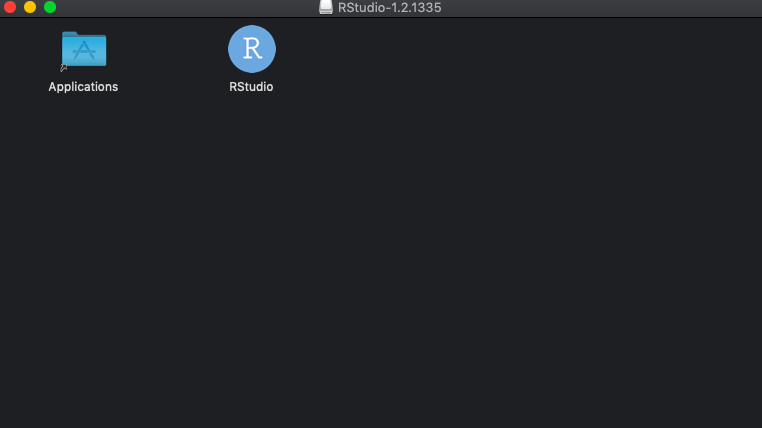Screen dimensions: 762x428
Task: Minimize the window with yellow button
Action: tap(30, 7)
